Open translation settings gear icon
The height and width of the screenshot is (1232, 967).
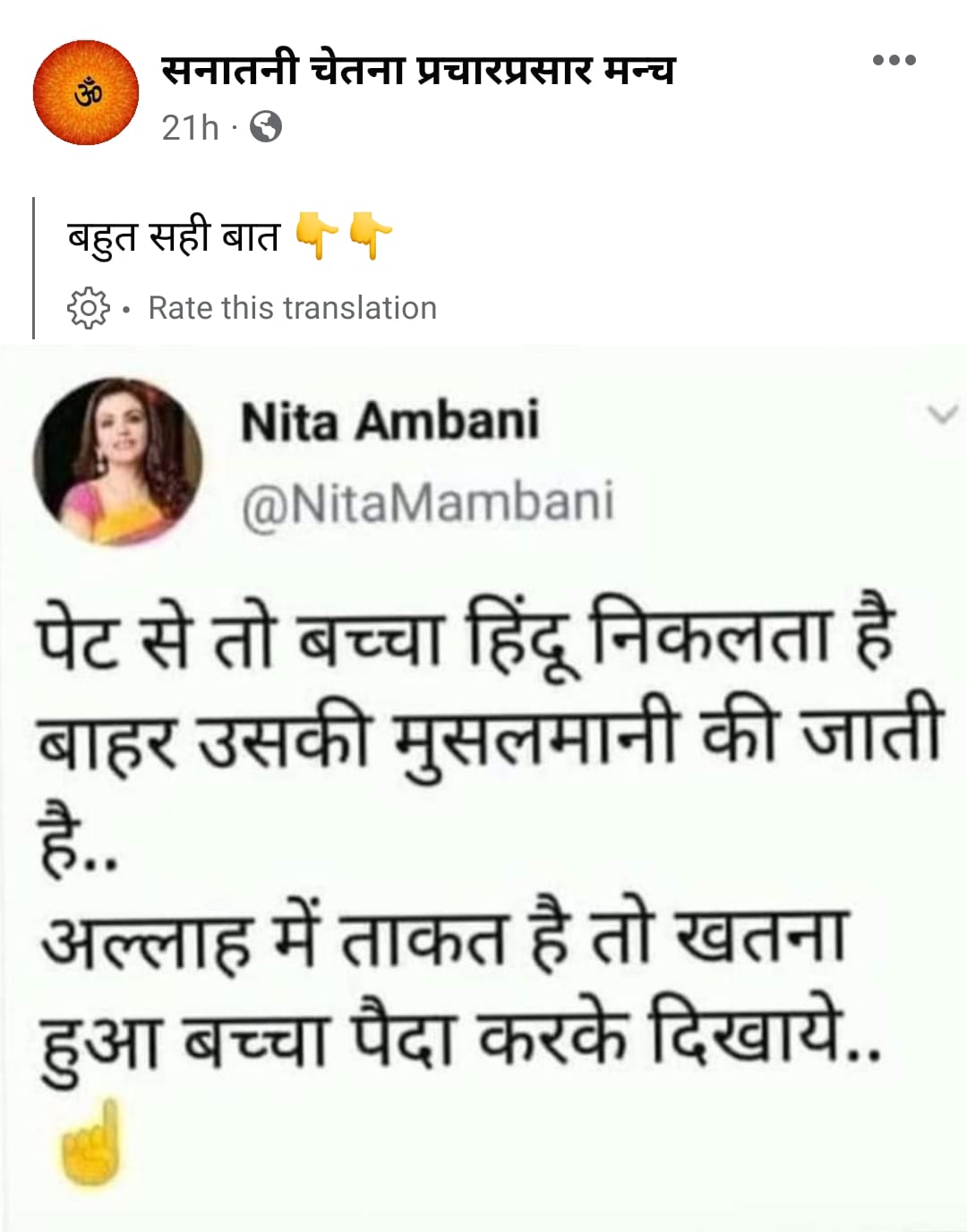88,308
